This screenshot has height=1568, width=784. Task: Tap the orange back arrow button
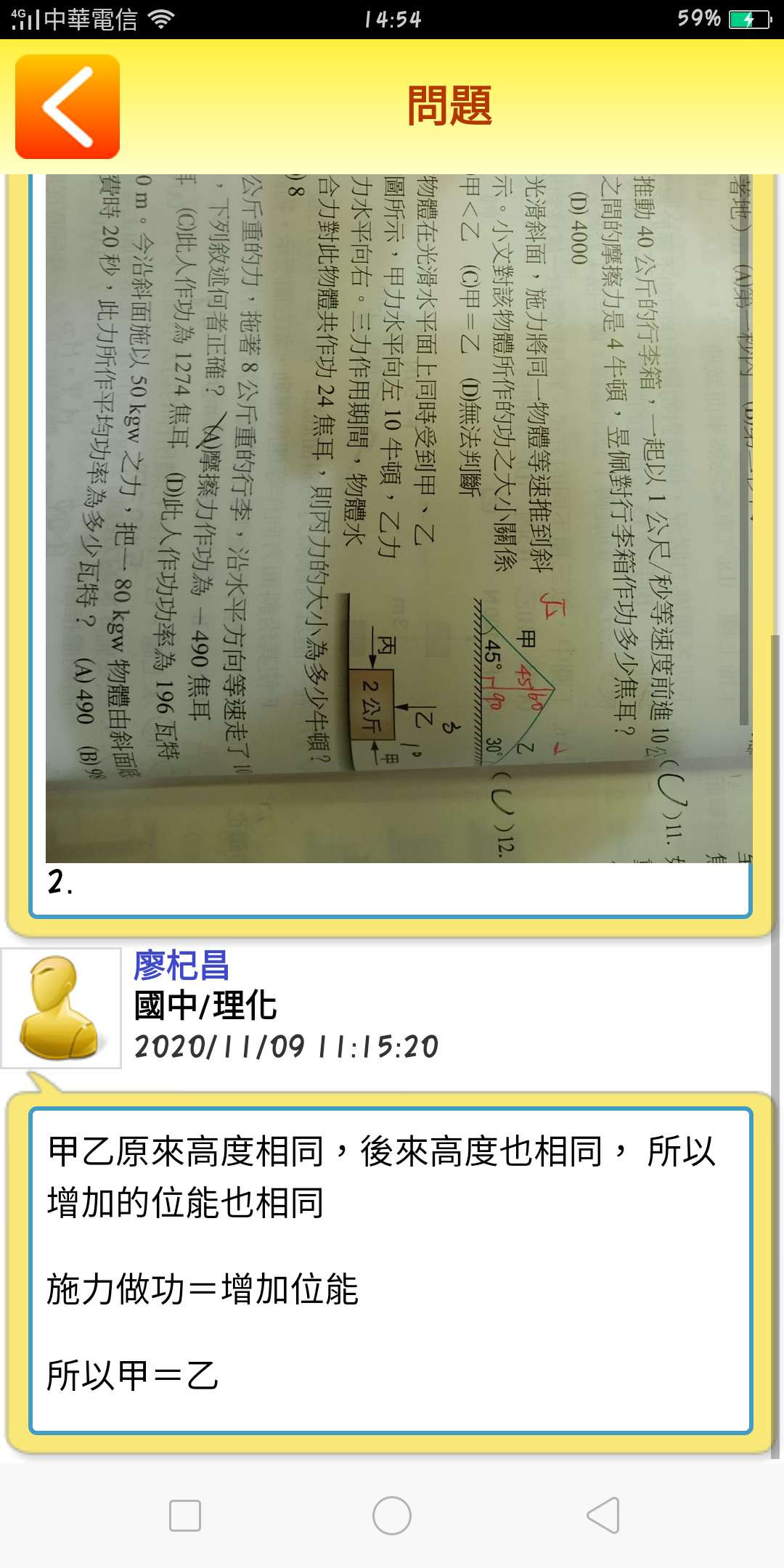(x=68, y=107)
